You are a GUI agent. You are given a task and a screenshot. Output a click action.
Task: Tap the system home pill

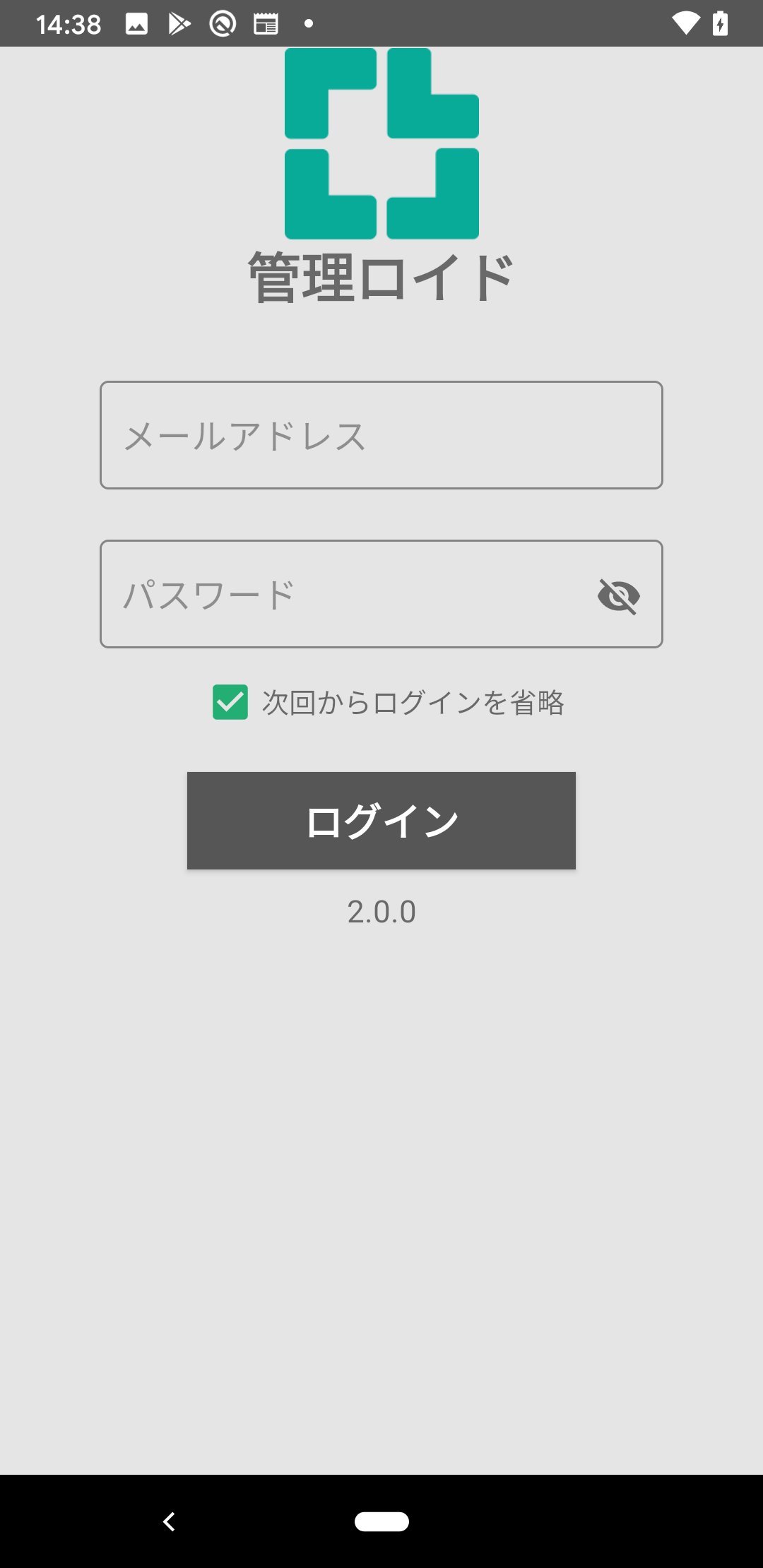(x=381, y=1521)
